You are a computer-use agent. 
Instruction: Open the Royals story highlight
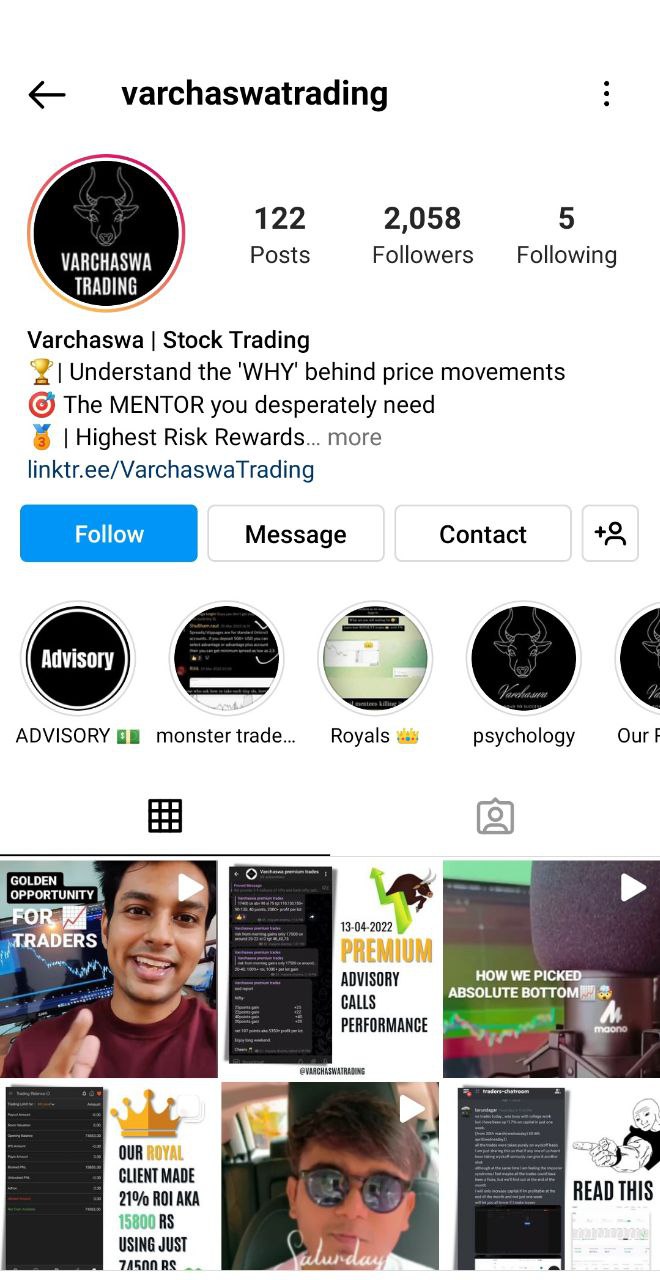coord(375,659)
